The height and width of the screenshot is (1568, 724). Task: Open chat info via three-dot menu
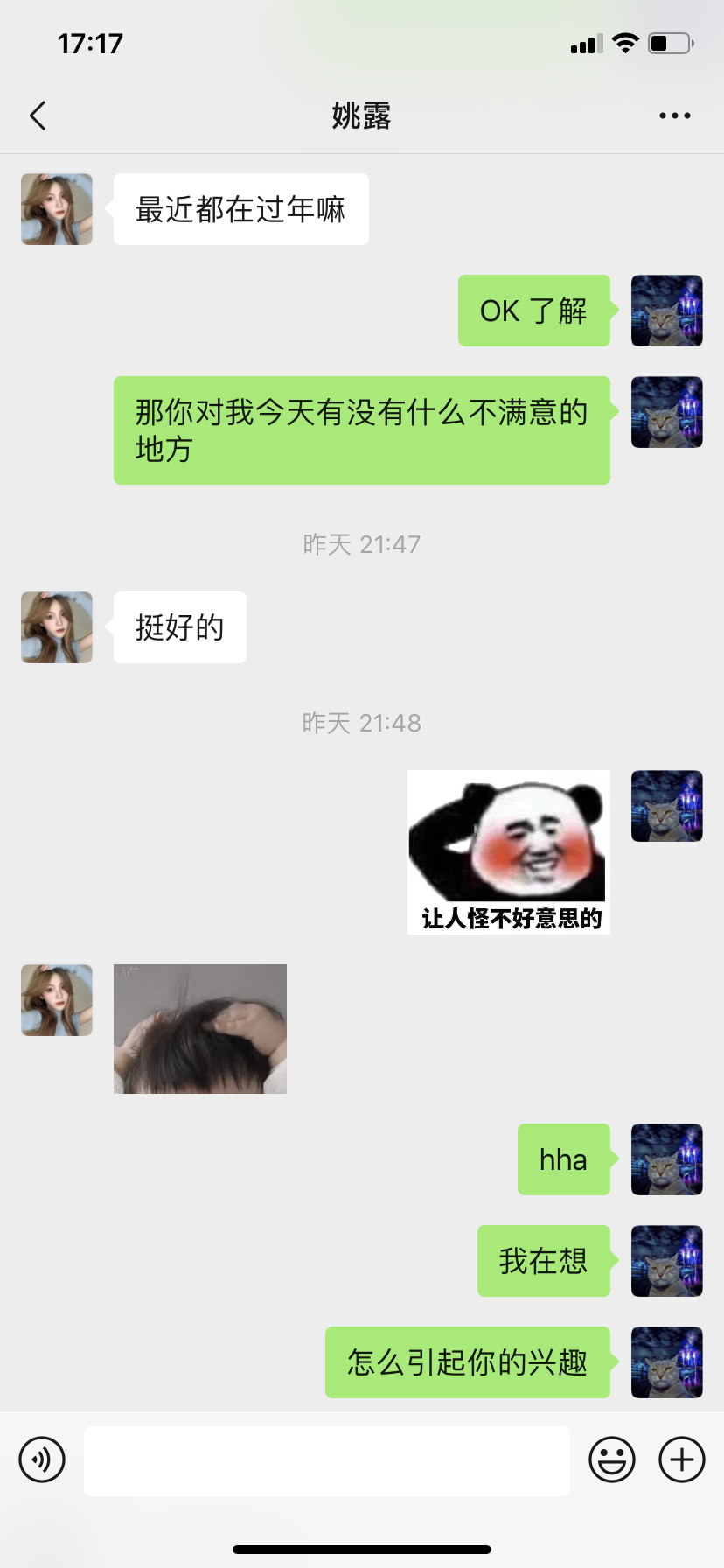[674, 115]
